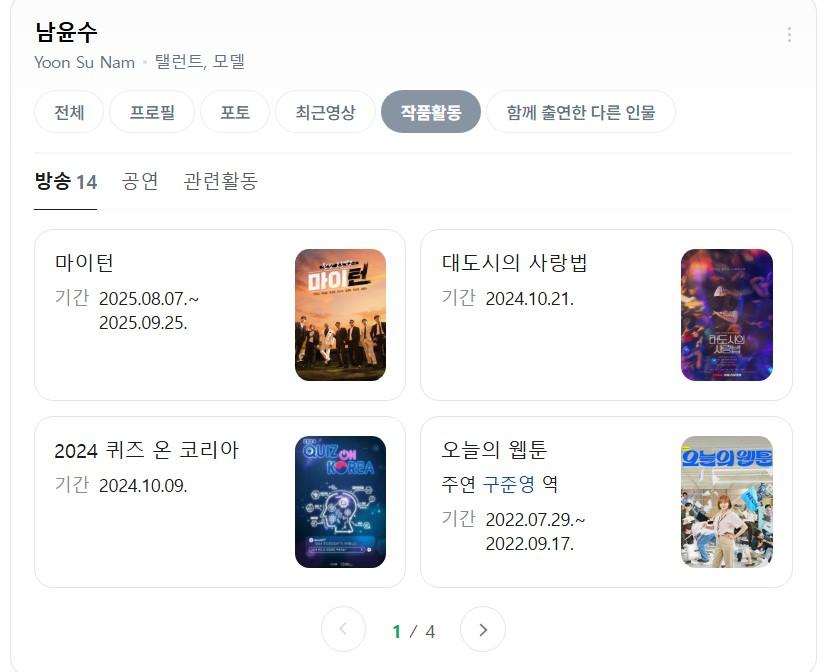830x672 pixels.
Task: Show 최근영상 chip content
Action: (x=325, y=112)
